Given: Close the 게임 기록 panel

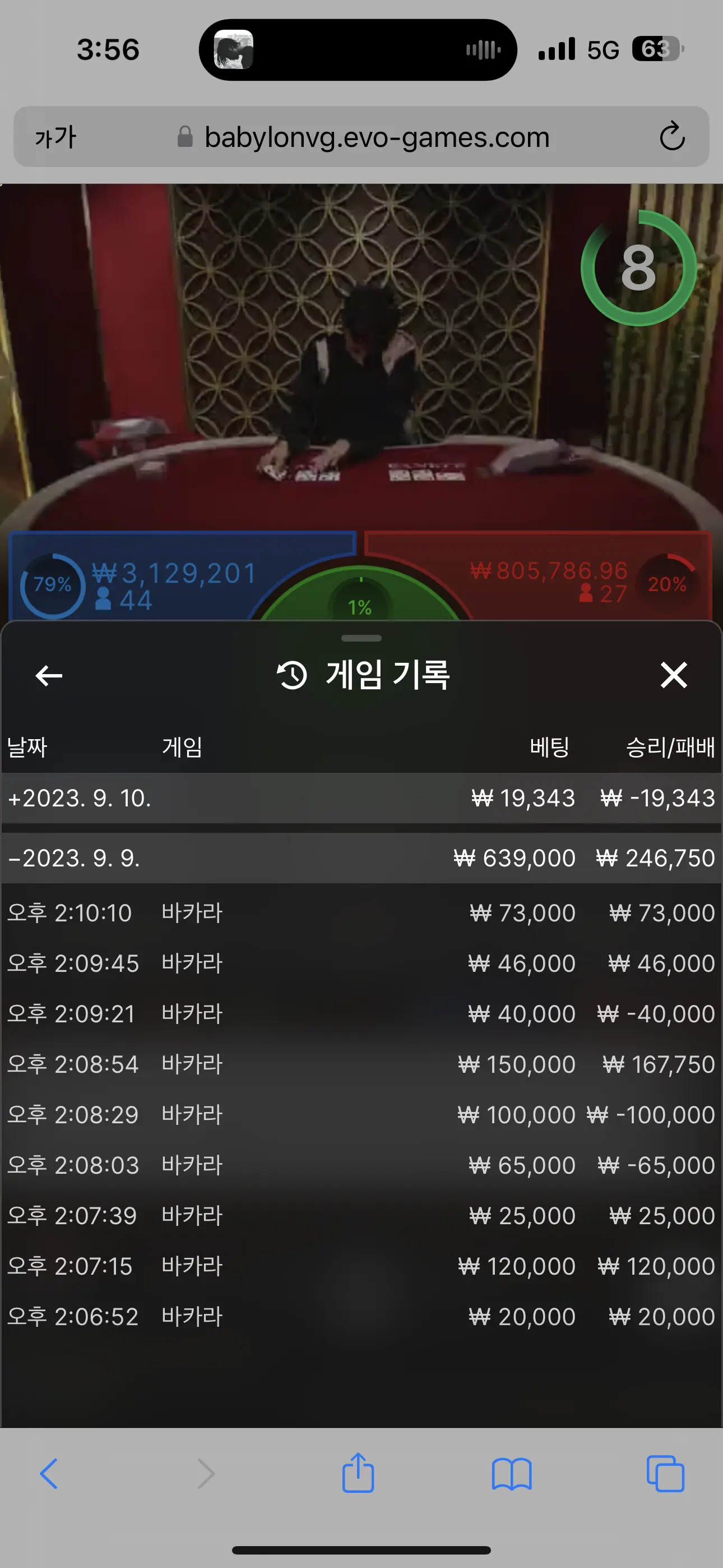Looking at the screenshot, I should click(x=674, y=675).
